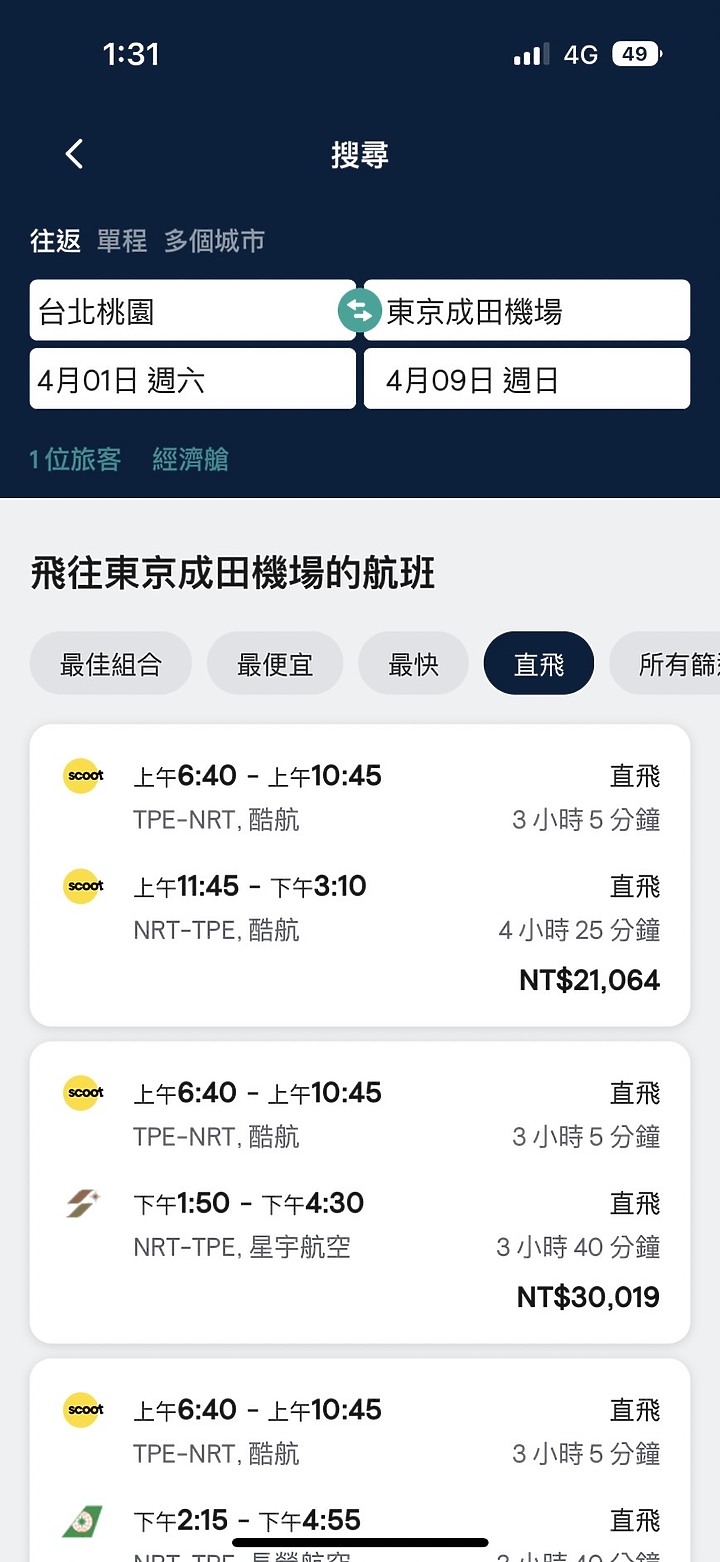Go back using the back arrow

(74, 154)
